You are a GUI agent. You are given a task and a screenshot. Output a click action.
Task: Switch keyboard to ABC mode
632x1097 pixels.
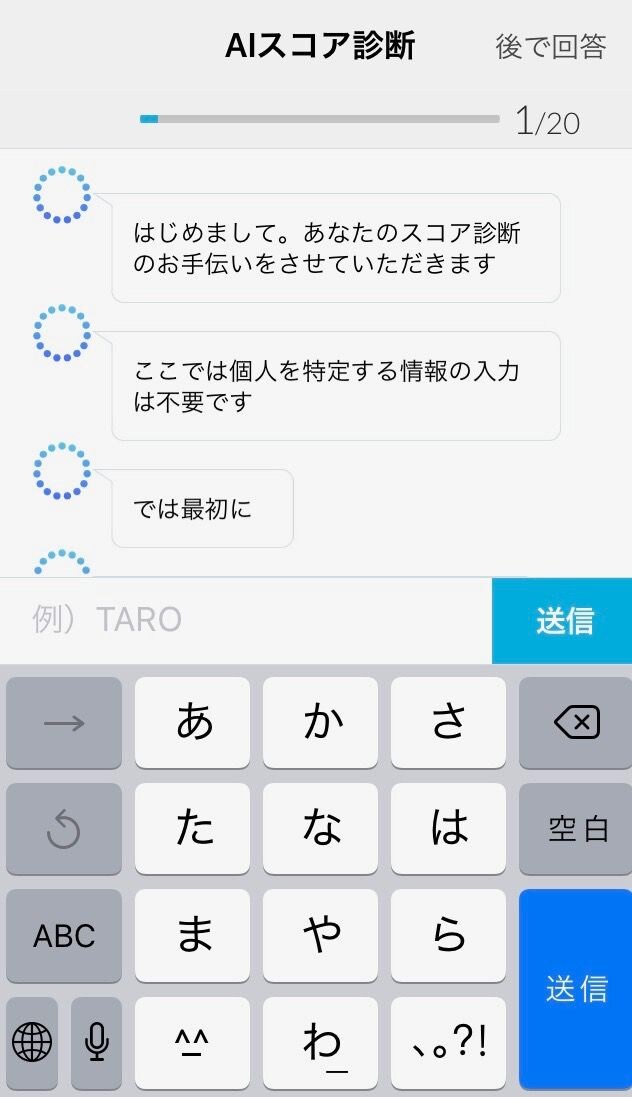coord(64,936)
